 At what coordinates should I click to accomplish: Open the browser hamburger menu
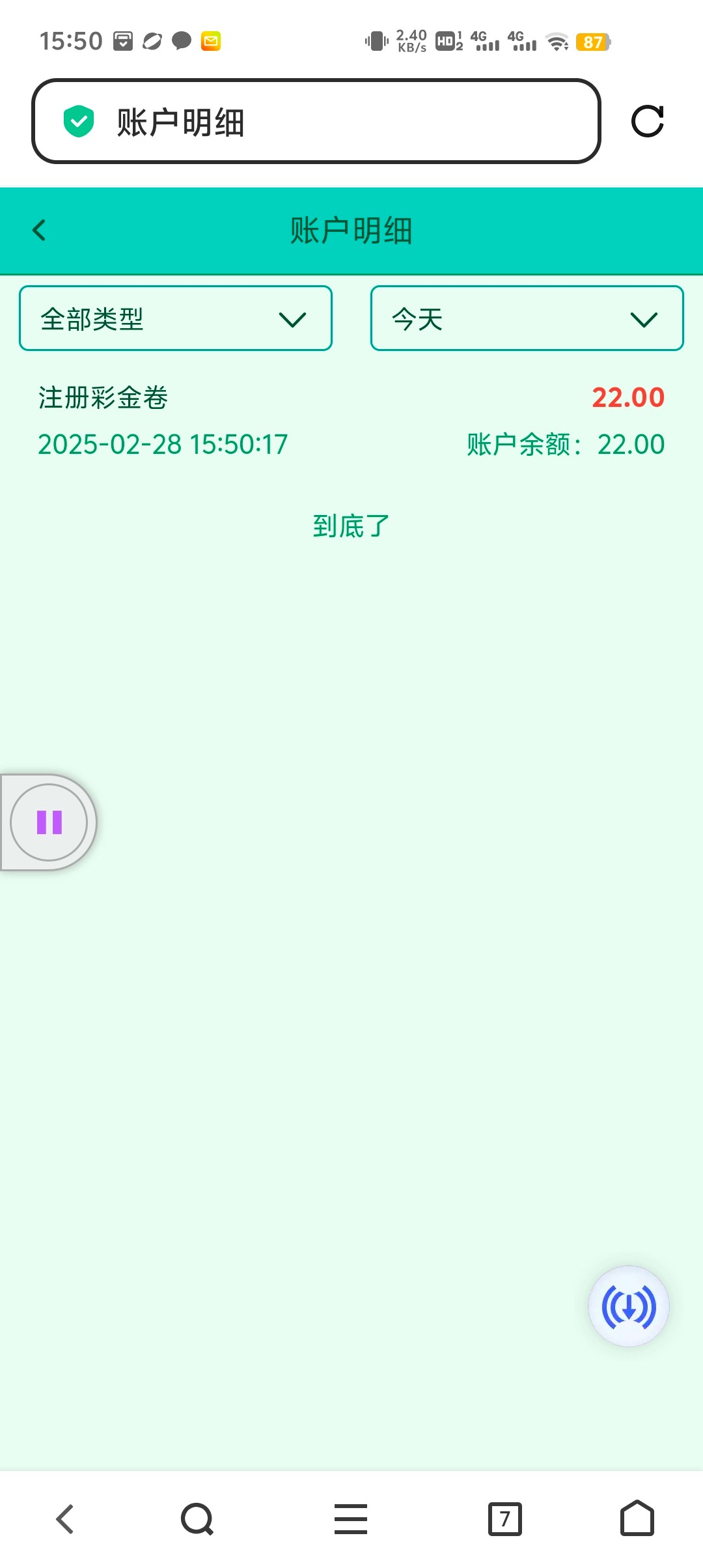coord(351,1519)
